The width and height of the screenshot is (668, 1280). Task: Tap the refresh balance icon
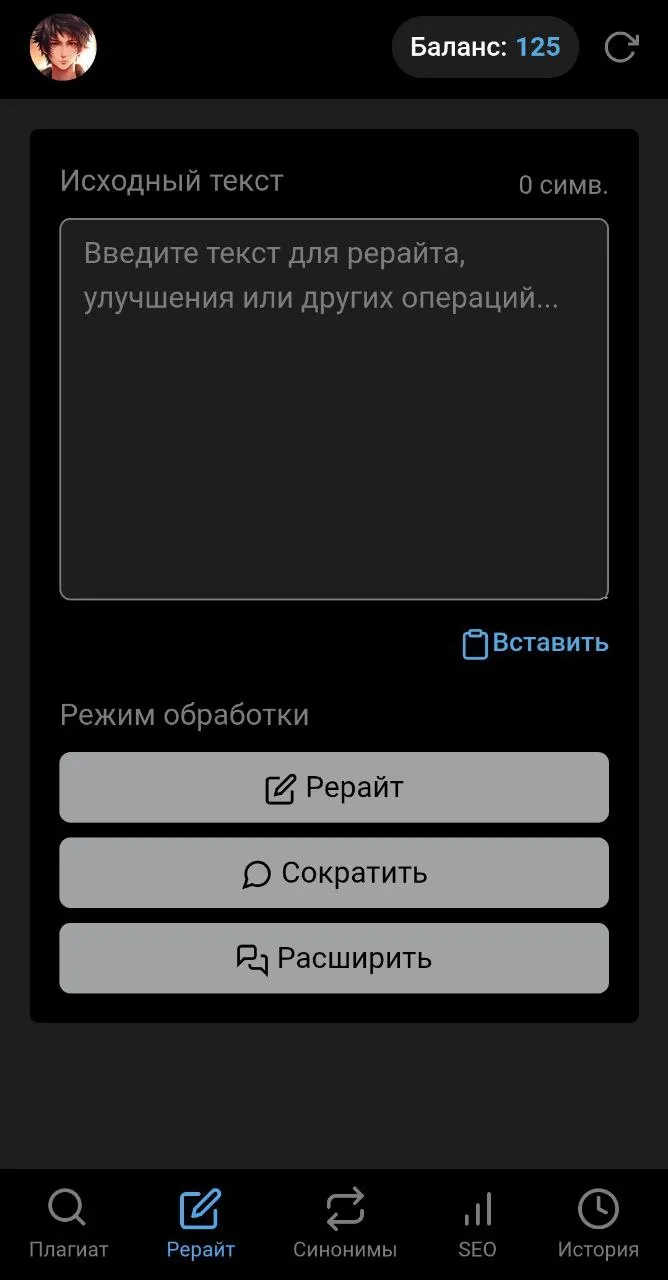point(621,47)
